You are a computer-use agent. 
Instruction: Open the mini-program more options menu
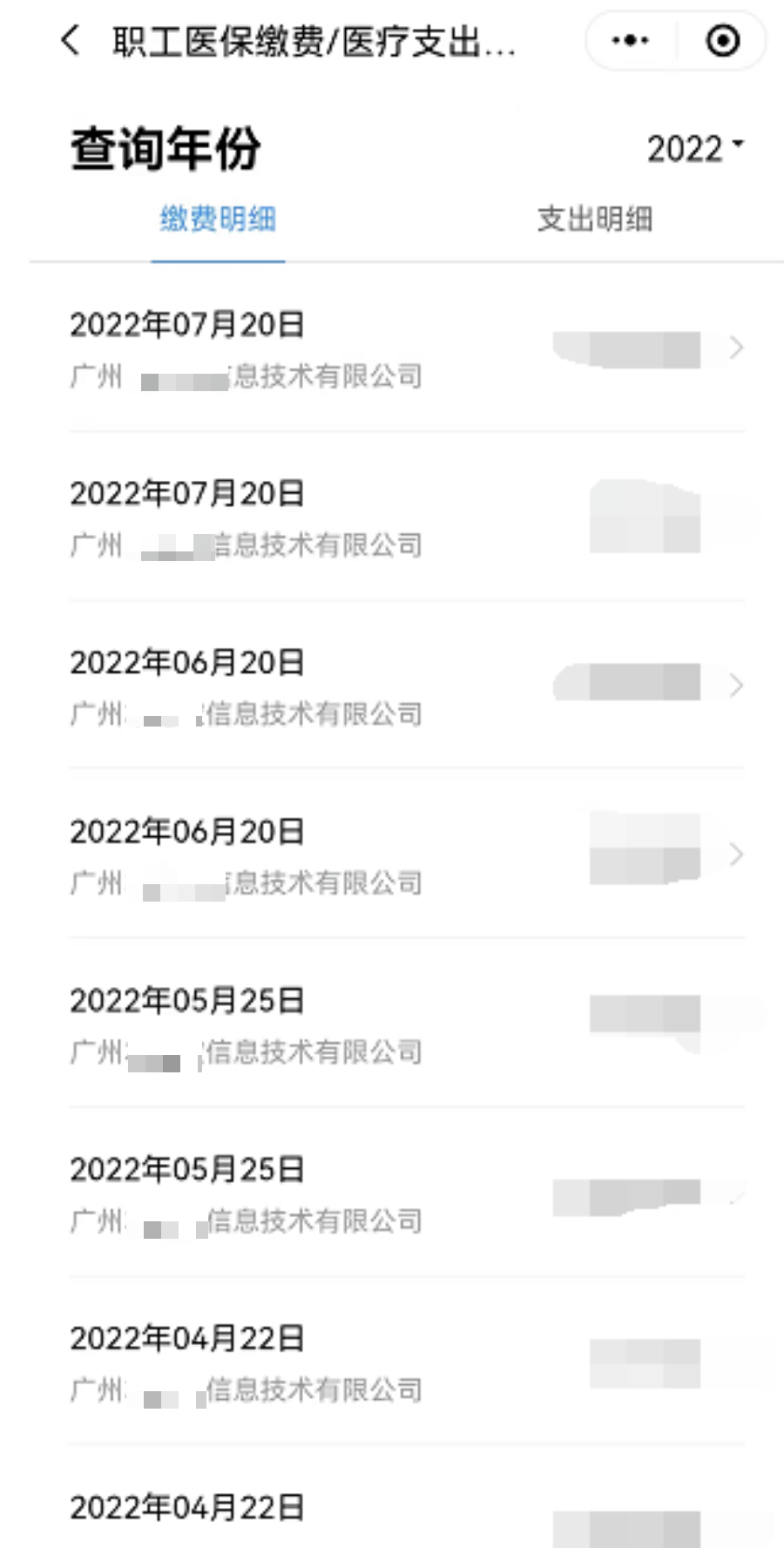[x=631, y=41]
